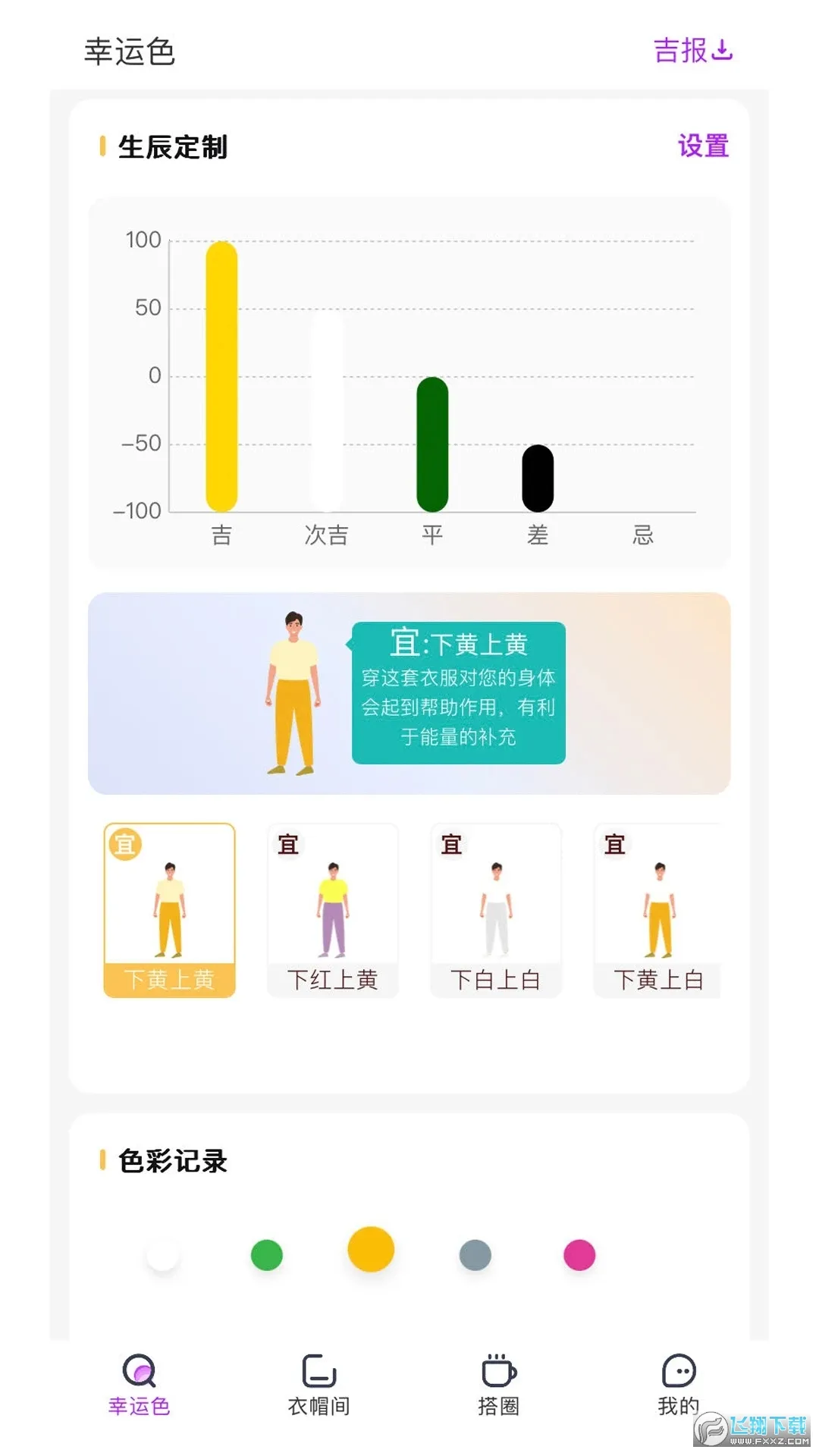Screen dimensions: 819x1456
Task: Select the 下白上白 outfit option
Action: pos(497,906)
